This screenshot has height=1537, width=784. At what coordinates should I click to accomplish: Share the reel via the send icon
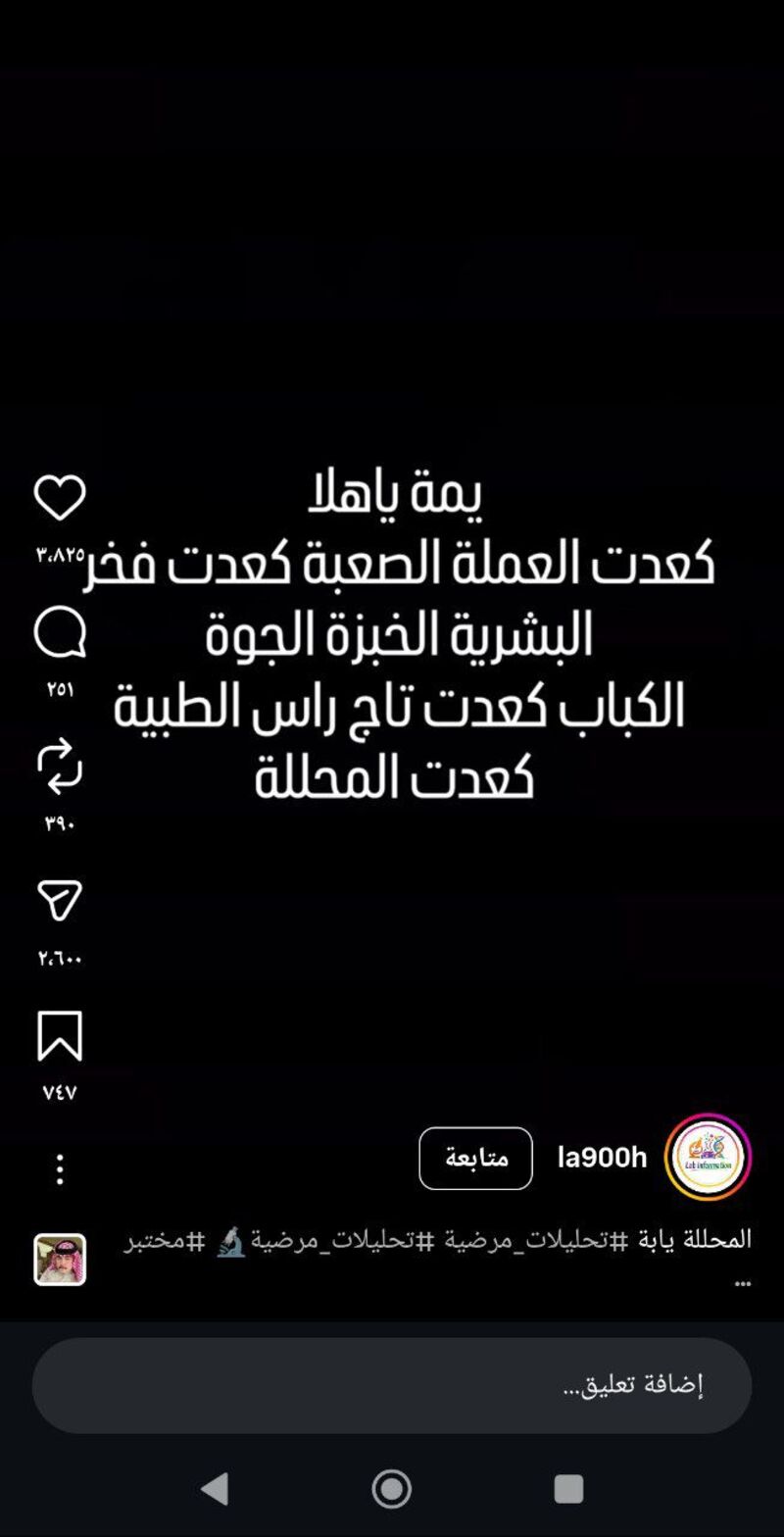(60, 900)
